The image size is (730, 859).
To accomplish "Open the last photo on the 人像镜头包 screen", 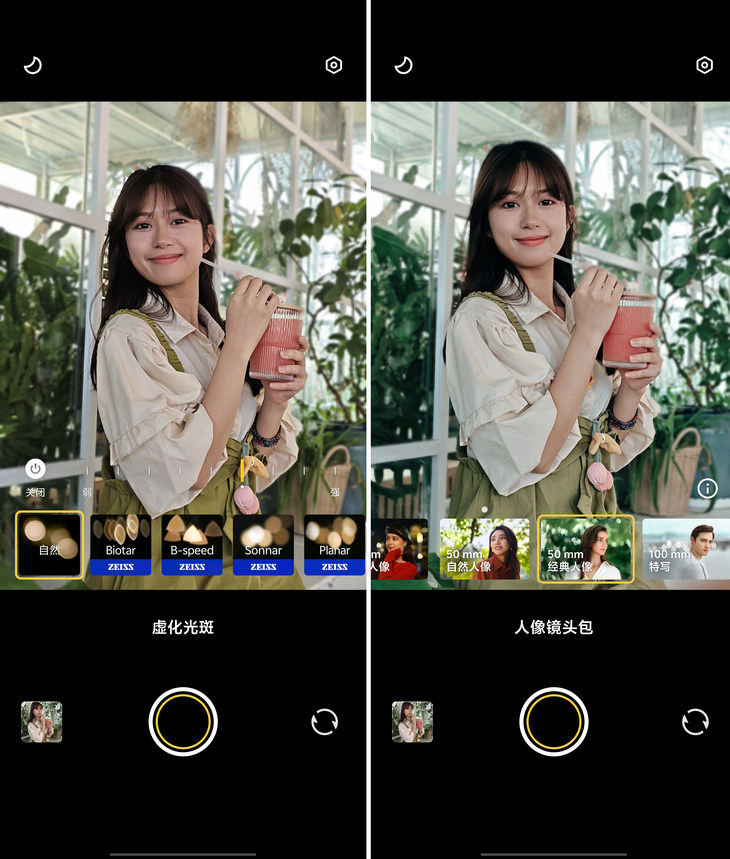I will coord(412,721).
